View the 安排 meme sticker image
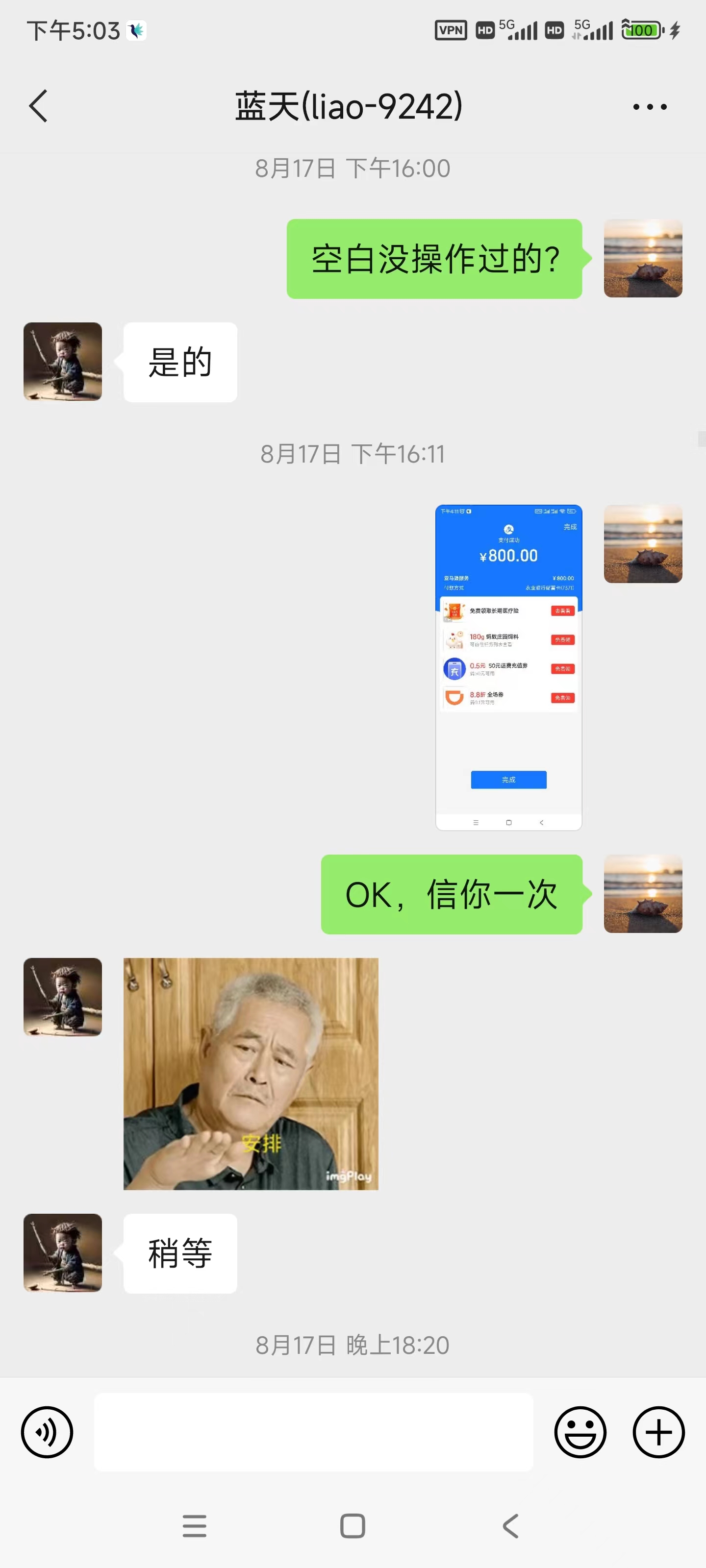This screenshot has width=706, height=1568. tap(251, 1074)
